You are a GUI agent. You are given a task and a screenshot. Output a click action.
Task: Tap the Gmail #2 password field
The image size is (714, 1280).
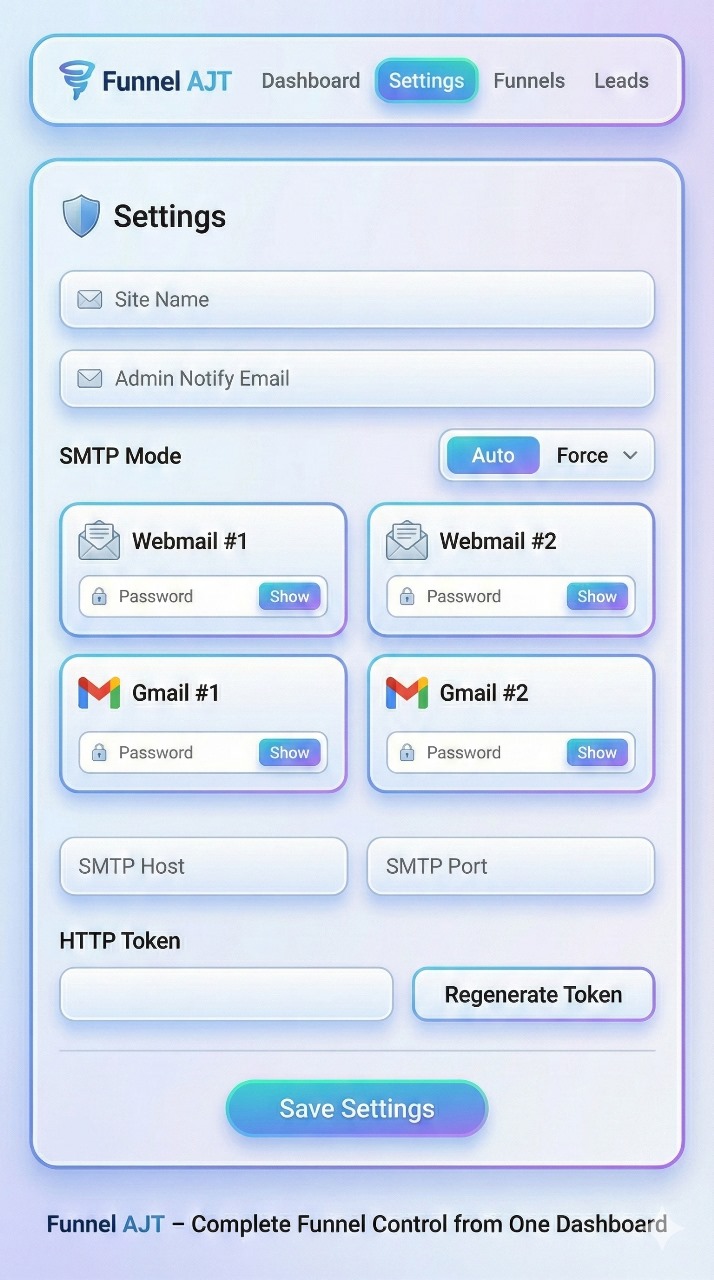(x=478, y=752)
